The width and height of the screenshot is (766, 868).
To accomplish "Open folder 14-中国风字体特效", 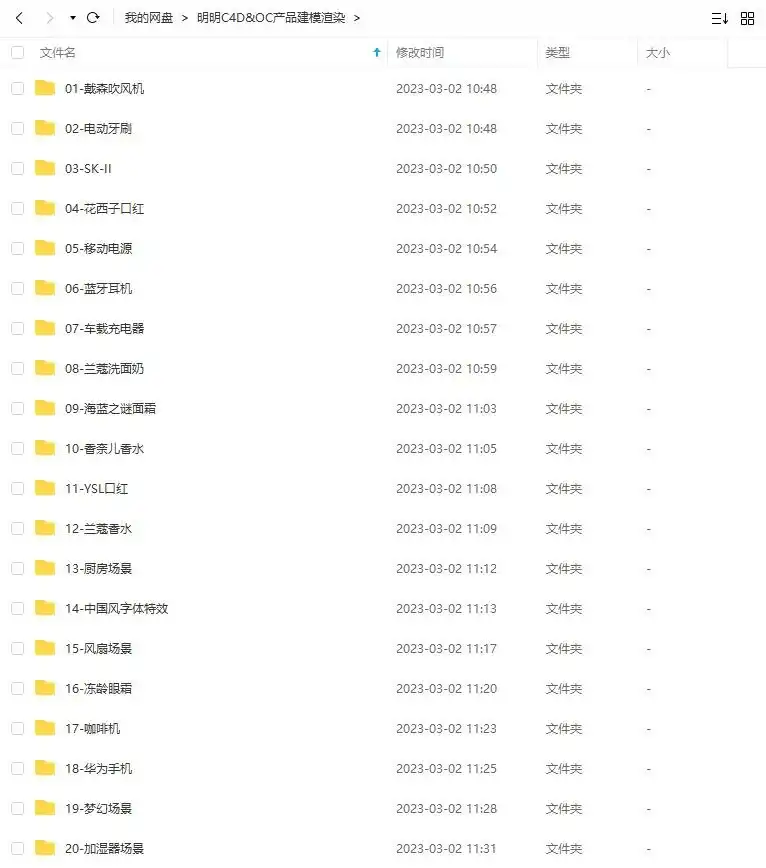I will point(116,609).
